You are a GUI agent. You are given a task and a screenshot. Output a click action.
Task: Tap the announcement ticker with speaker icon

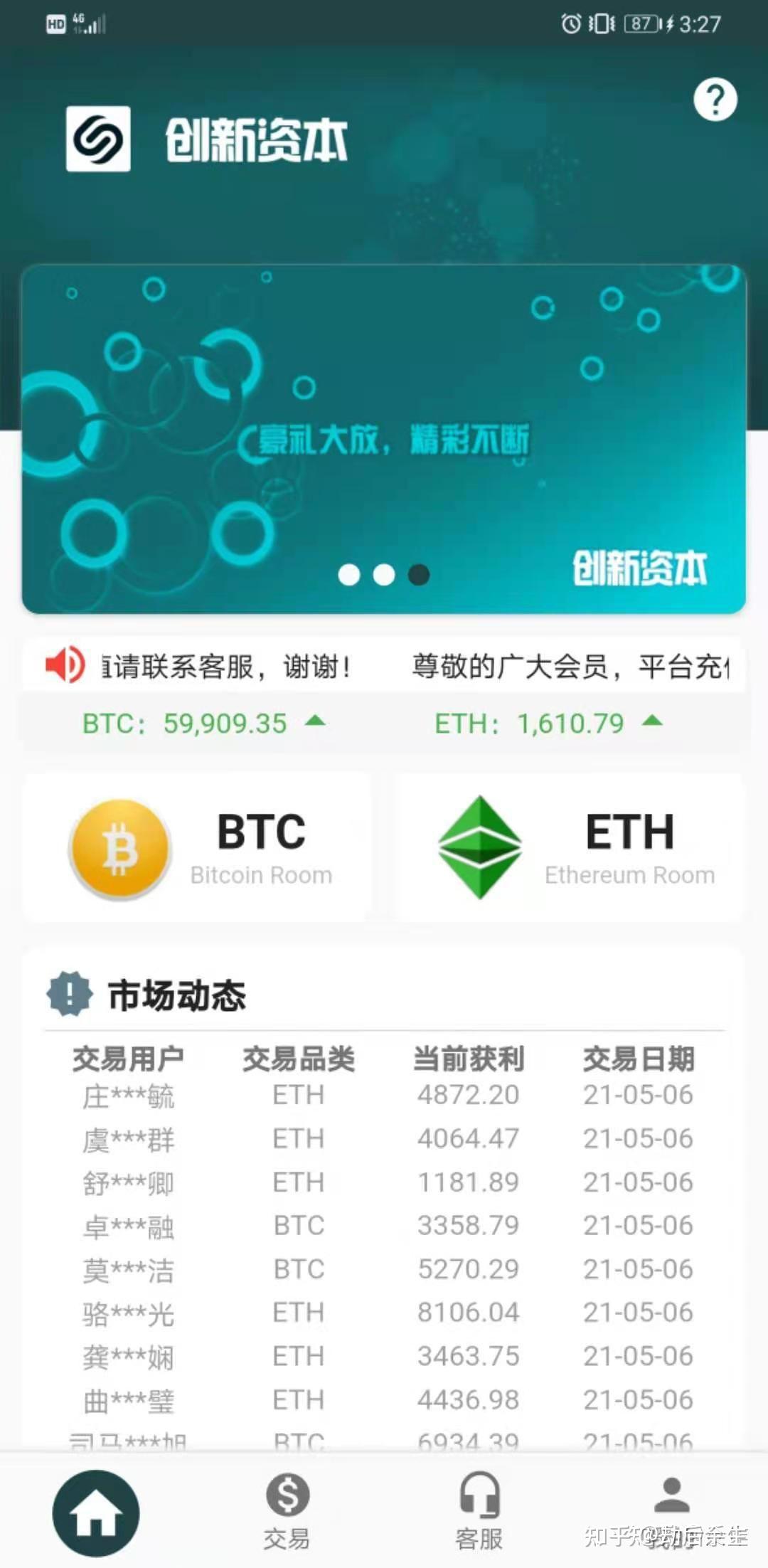384,666
